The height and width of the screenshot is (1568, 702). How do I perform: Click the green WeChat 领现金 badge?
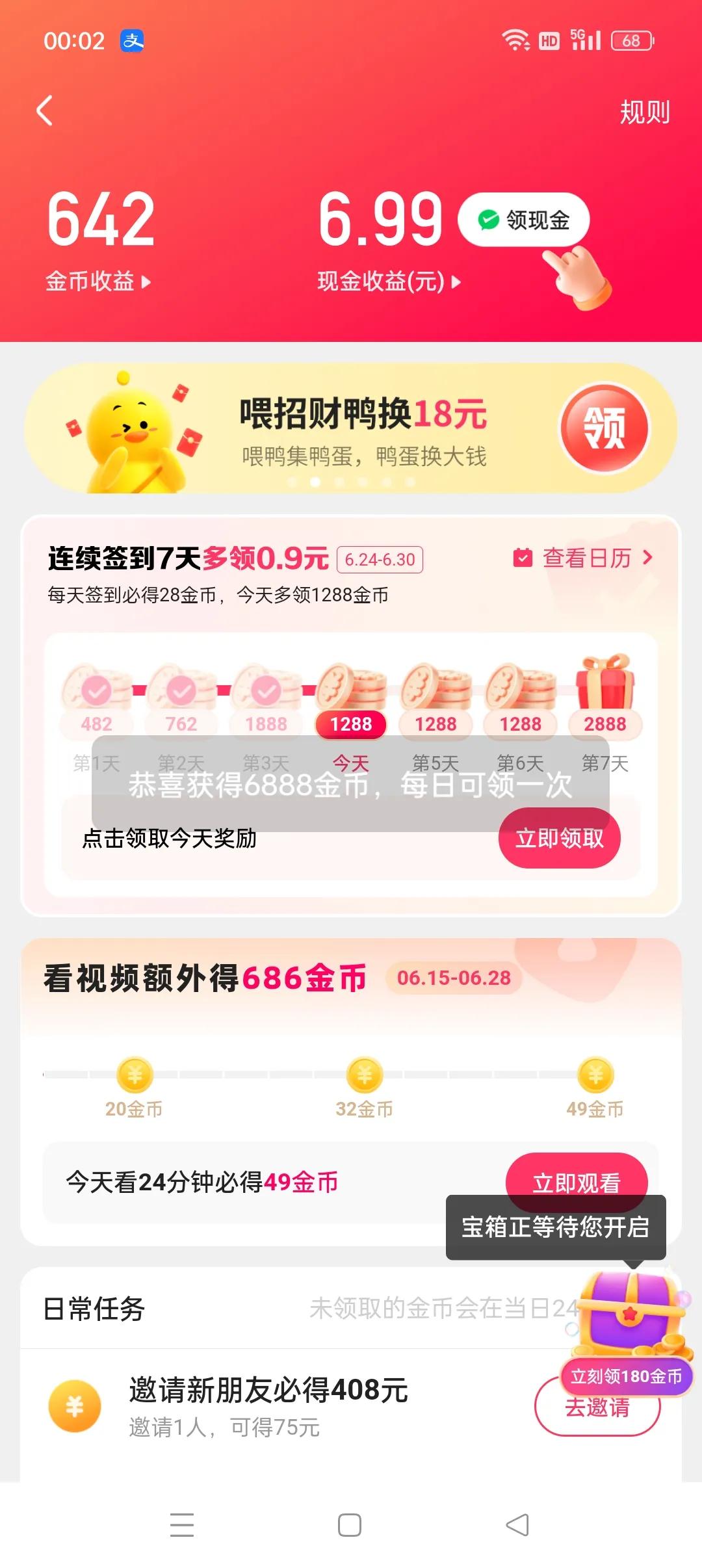(523, 220)
